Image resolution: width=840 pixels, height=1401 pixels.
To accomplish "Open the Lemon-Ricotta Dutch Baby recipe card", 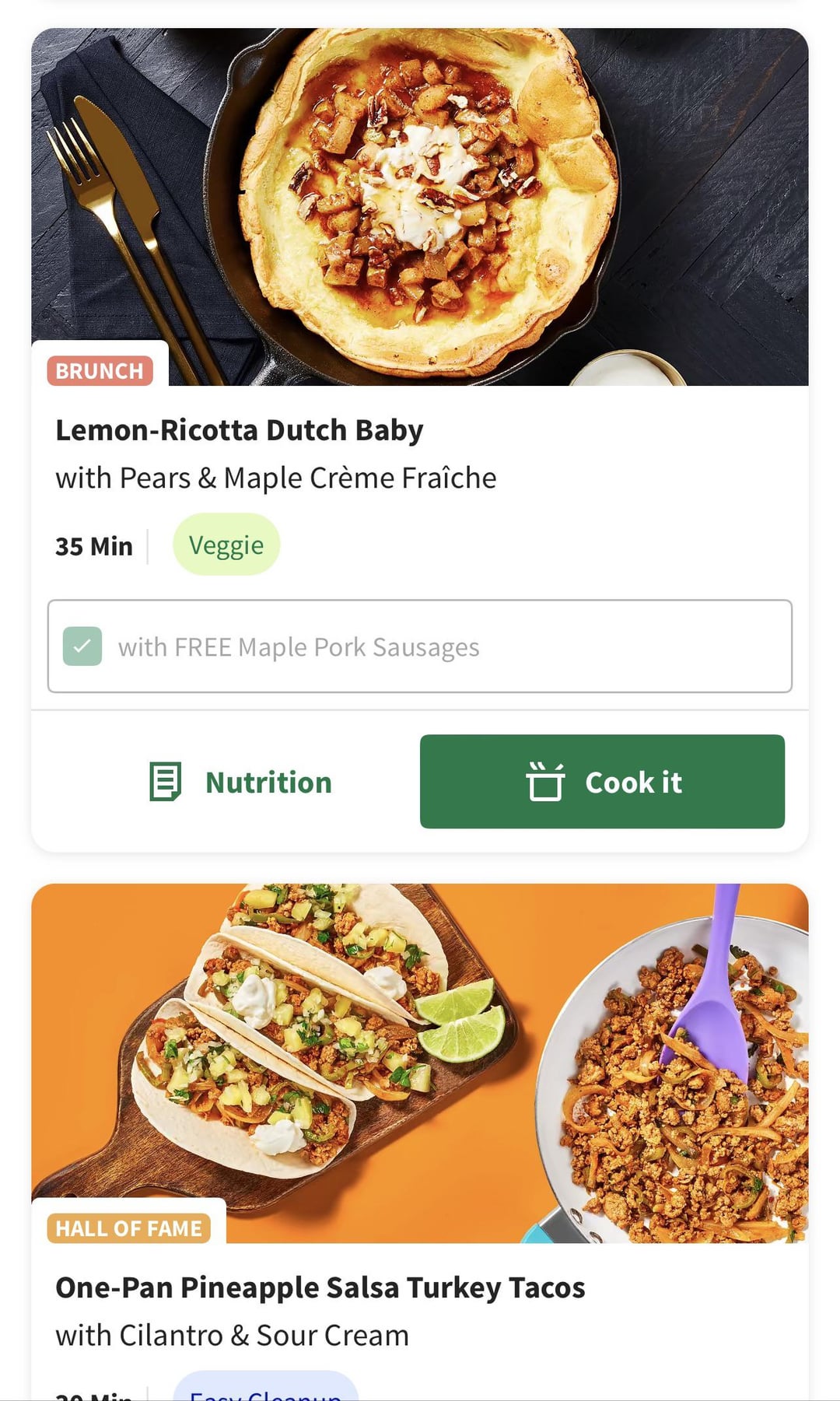I will click(240, 430).
